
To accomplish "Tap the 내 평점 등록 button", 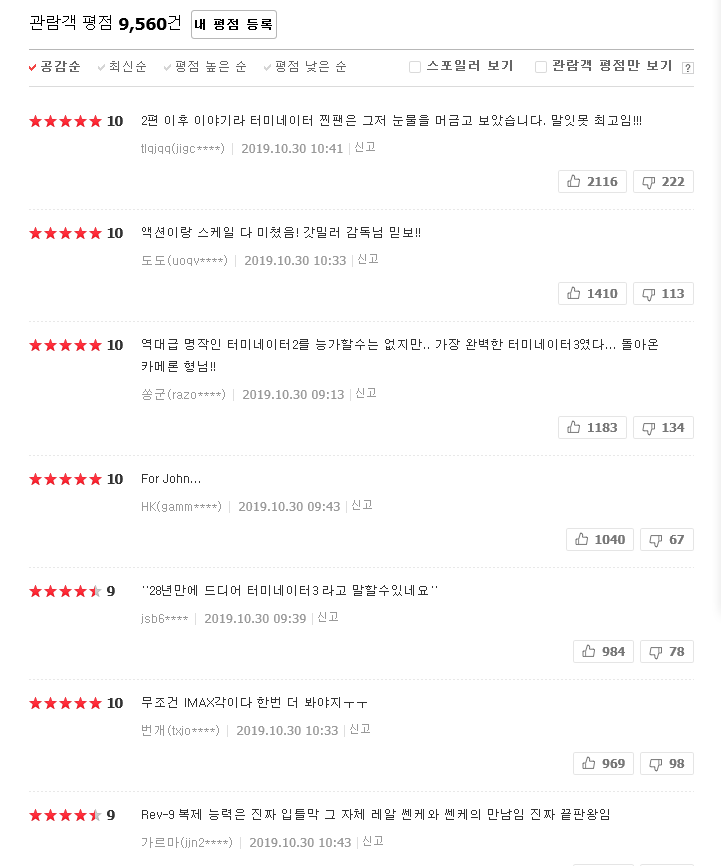I will (234, 25).
